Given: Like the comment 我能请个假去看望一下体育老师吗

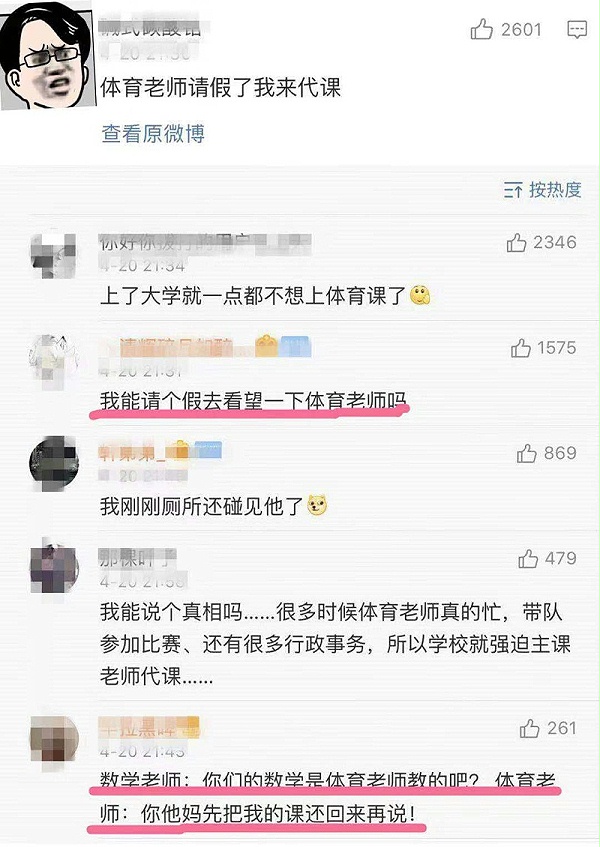Looking at the screenshot, I should click(521, 348).
